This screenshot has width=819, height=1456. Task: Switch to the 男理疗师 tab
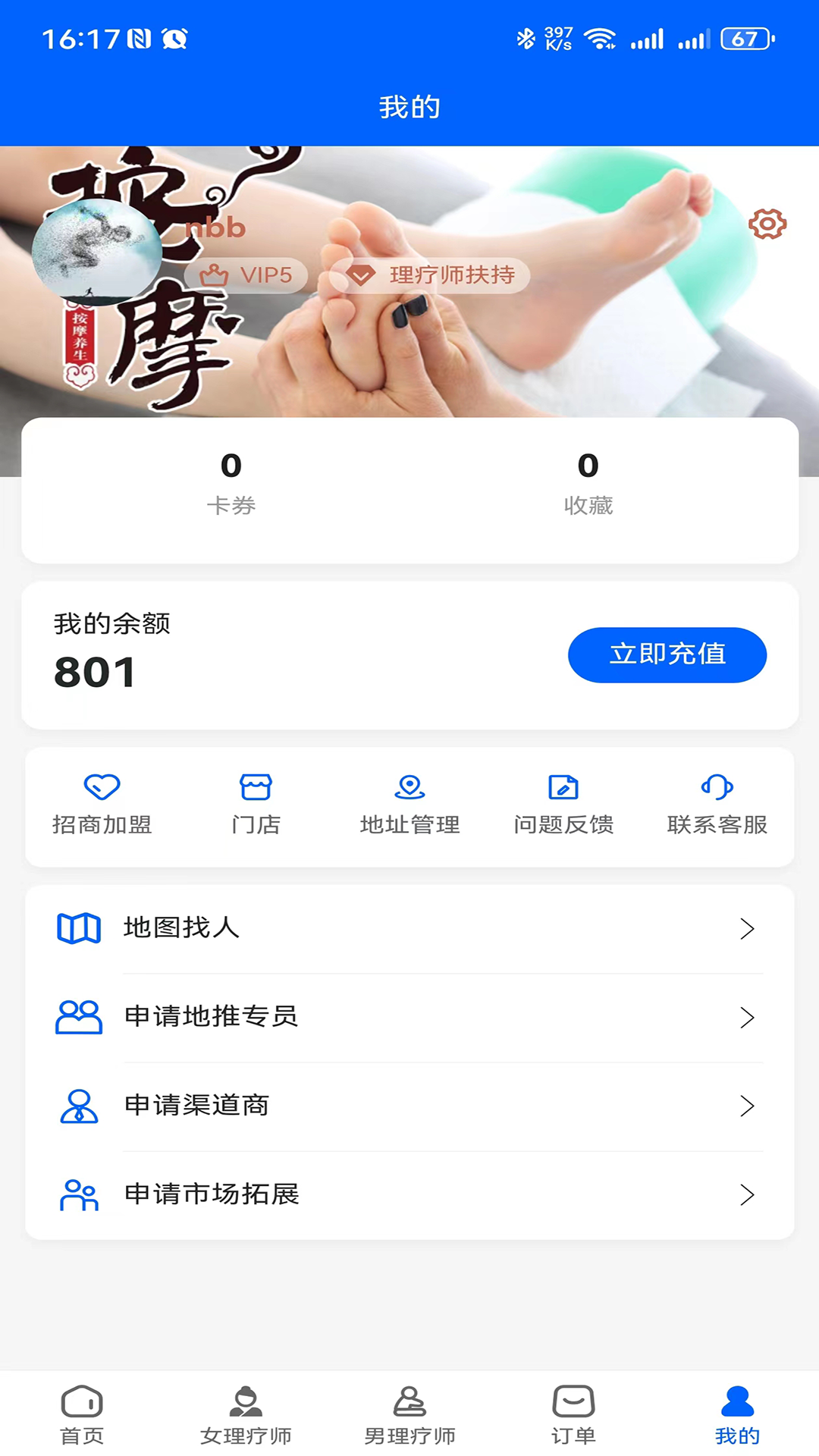(x=409, y=1414)
